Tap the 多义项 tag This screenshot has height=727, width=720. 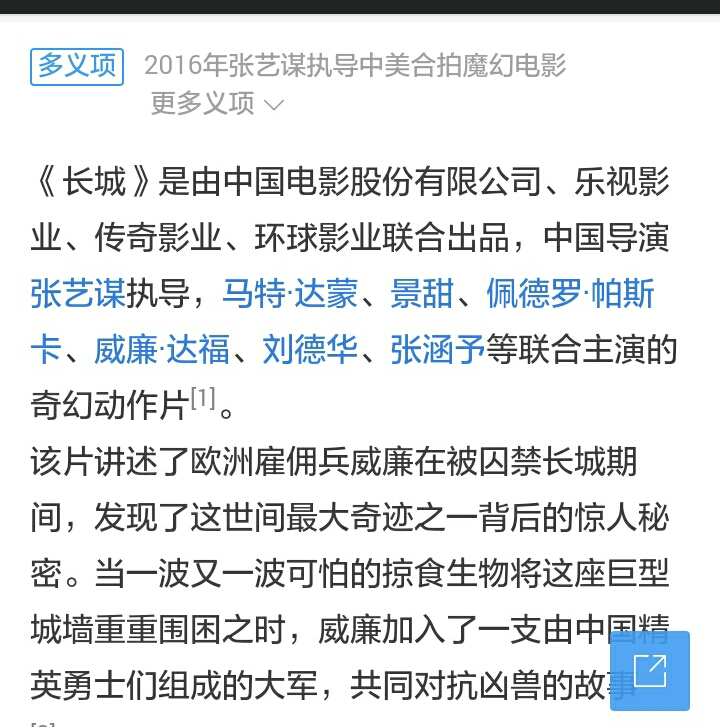point(77,66)
